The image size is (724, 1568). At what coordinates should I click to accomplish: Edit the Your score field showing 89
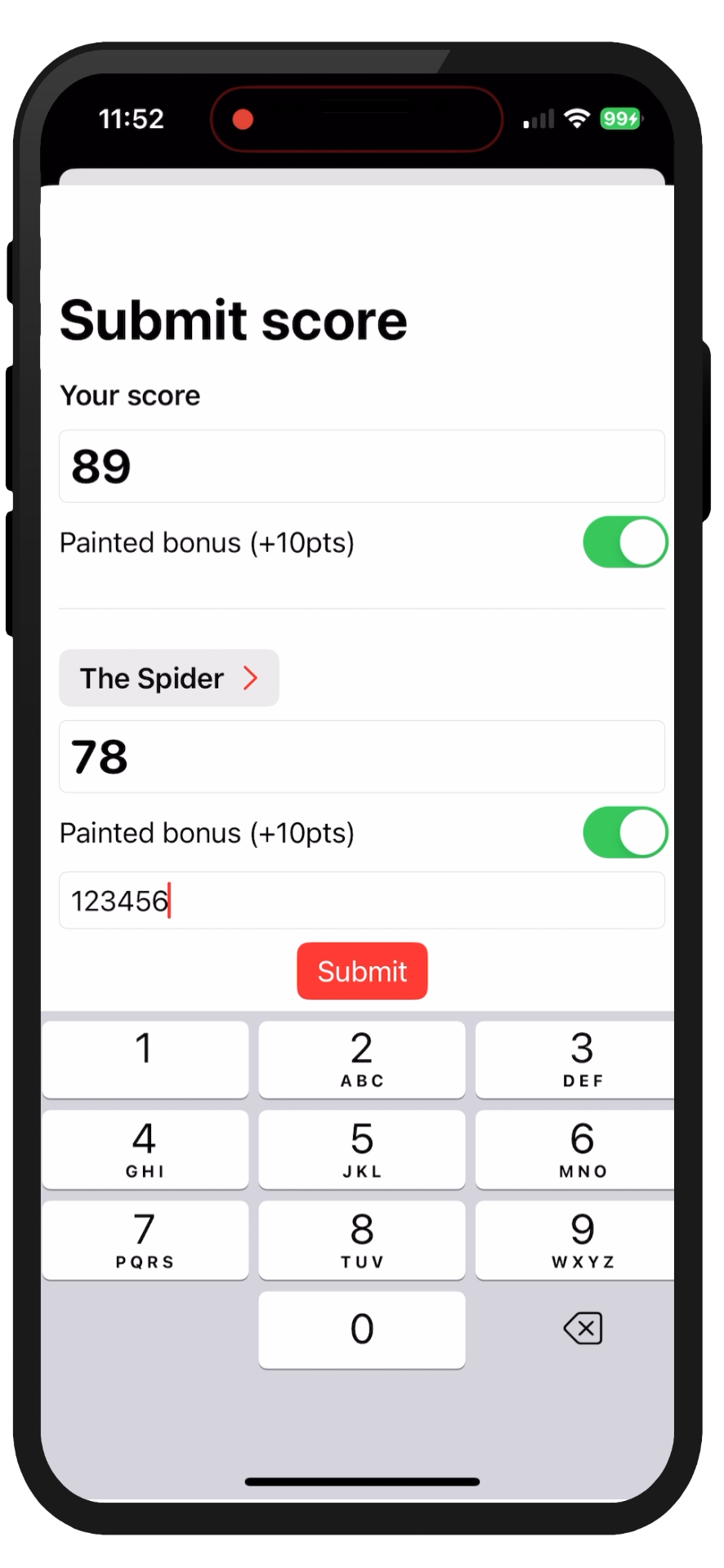[361, 466]
